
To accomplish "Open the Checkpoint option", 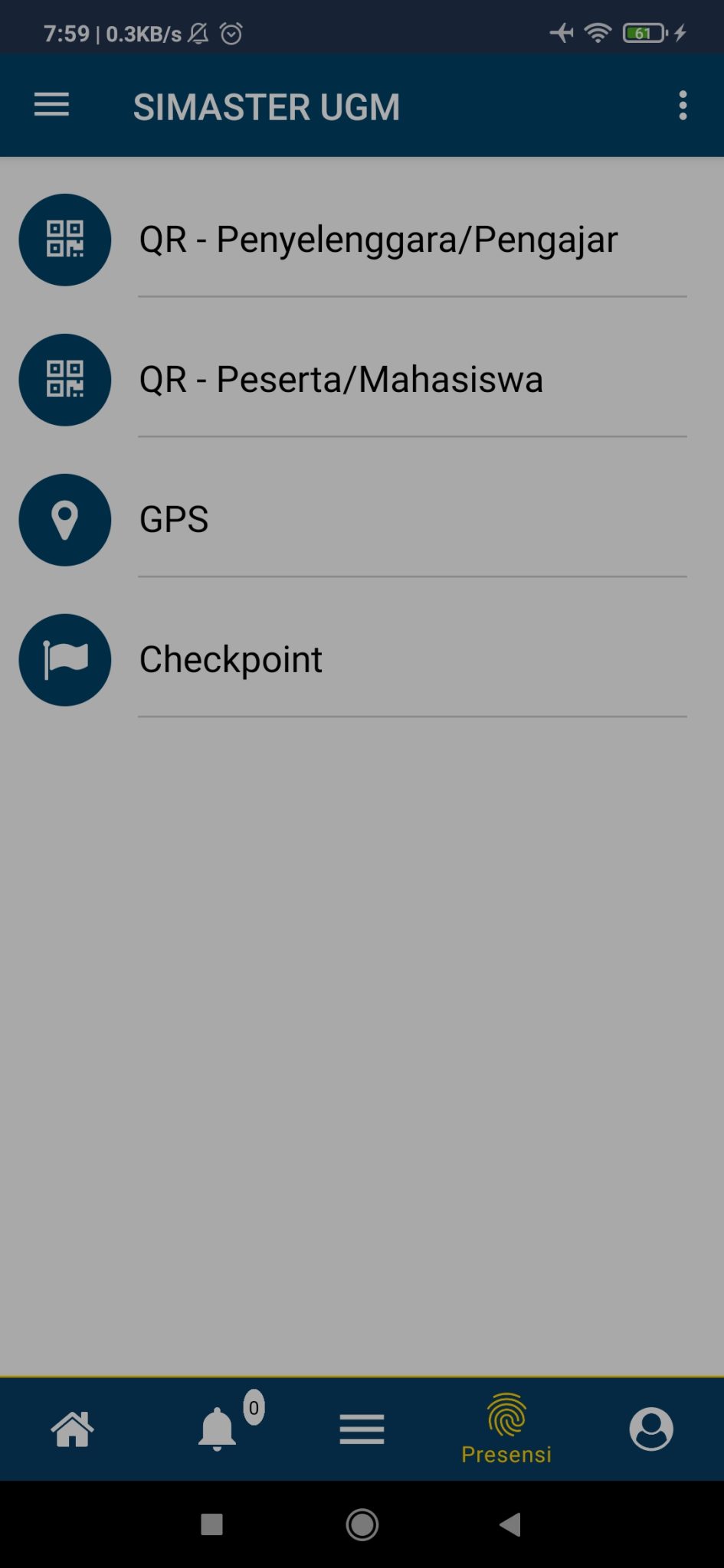I will tap(231, 660).
